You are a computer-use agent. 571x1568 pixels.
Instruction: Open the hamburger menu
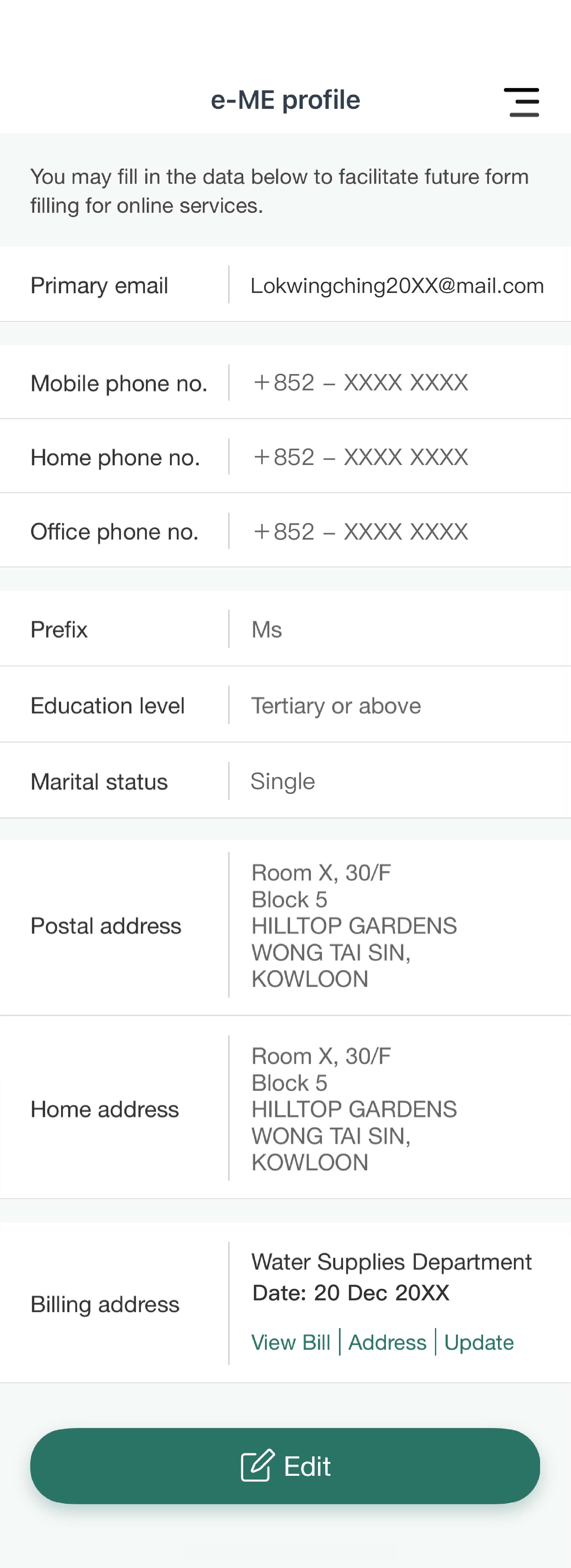[521, 102]
